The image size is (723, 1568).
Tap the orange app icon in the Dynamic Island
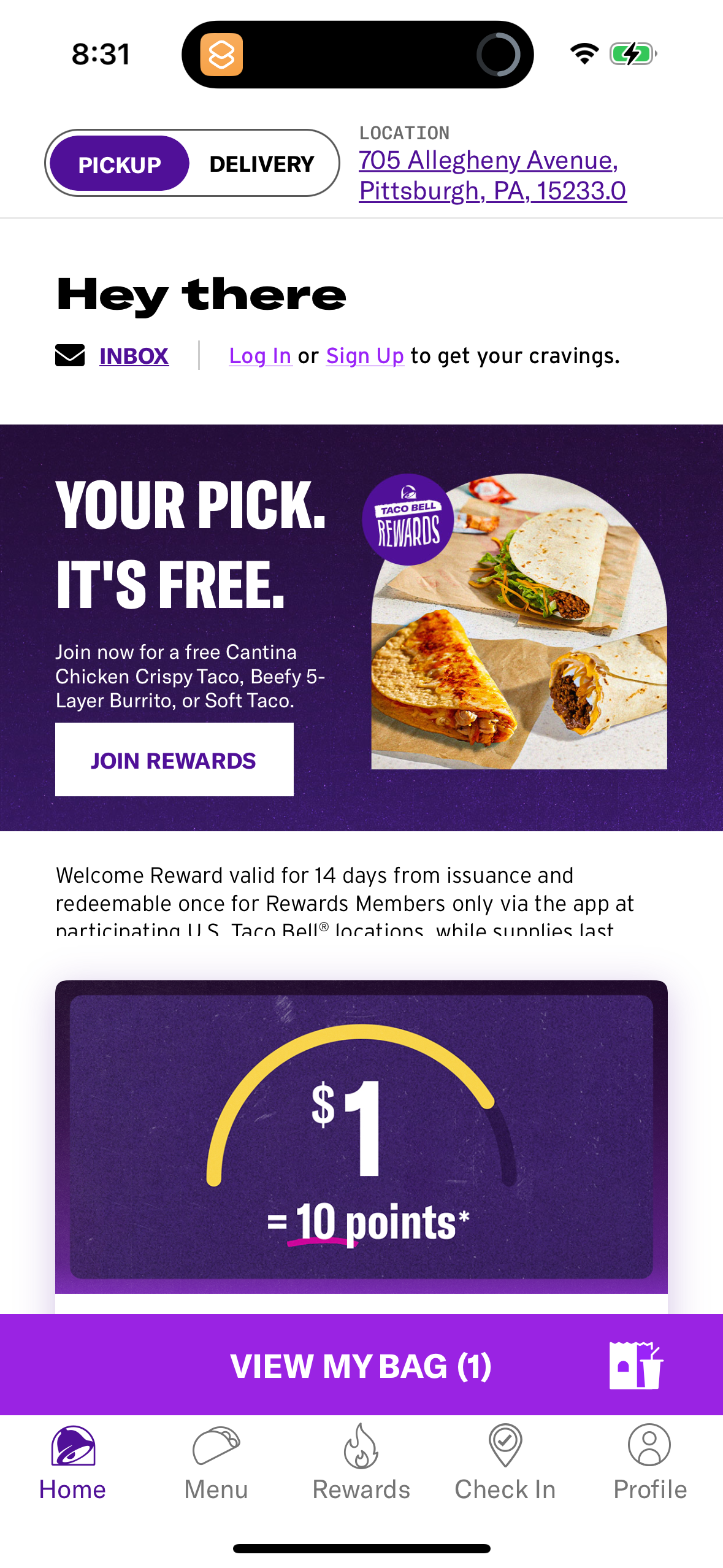tap(223, 55)
